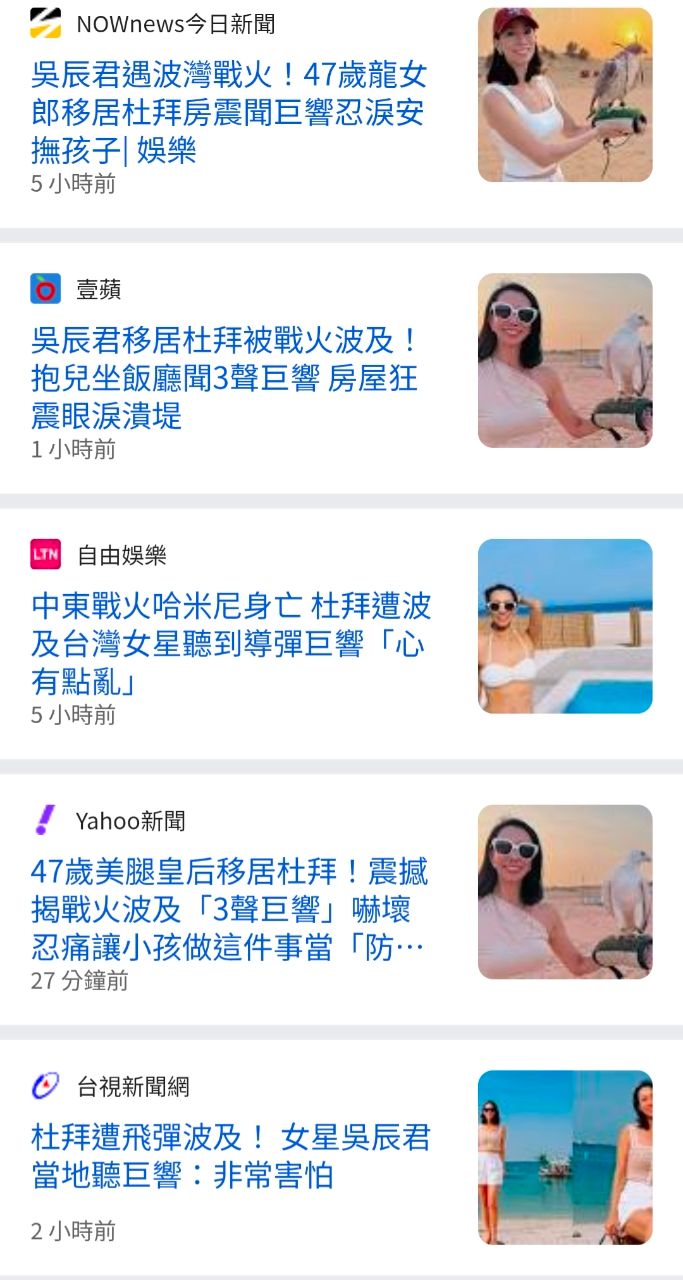Image resolution: width=683 pixels, height=1280 pixels.
Task: Select the photo next to the 壹蘋 story
Action: (x=565, y=360)
